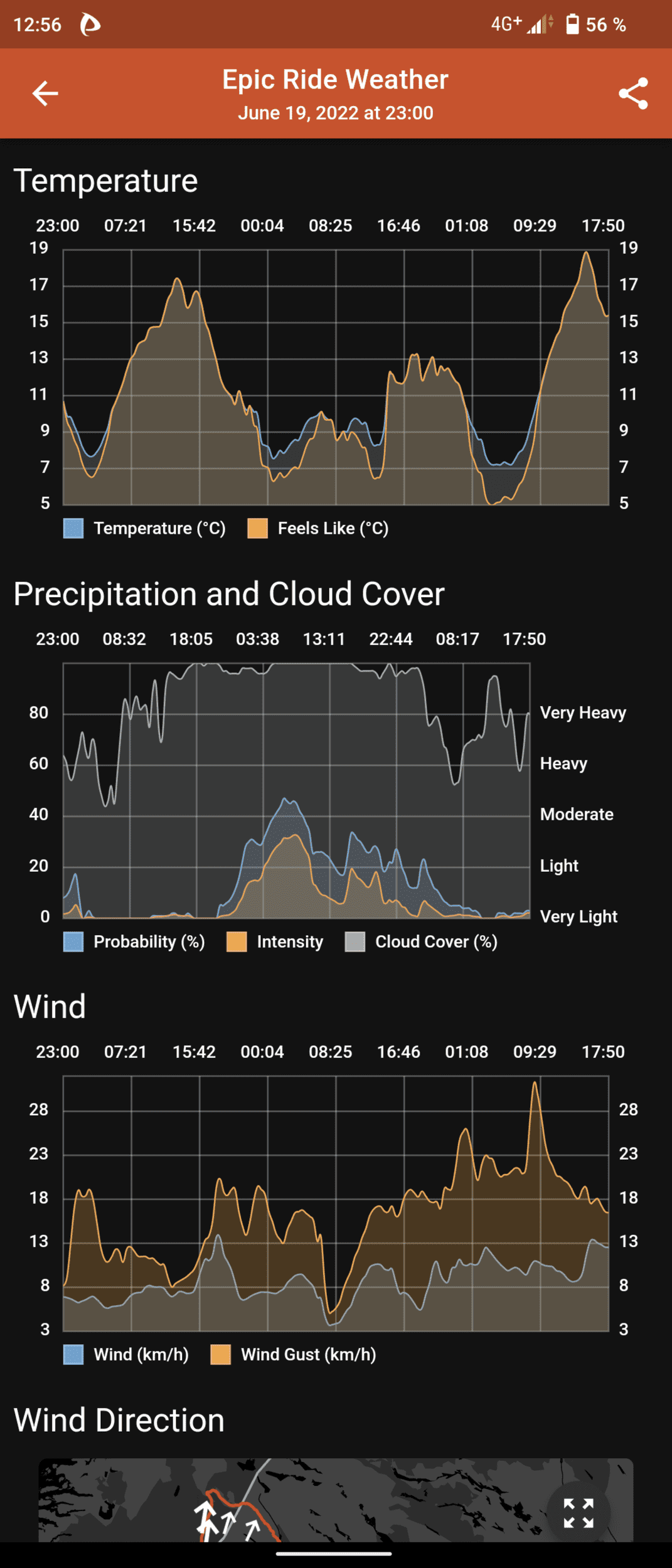Go back using the arrow icon
This screenshot has height=1568, width=672.
point(45,93)
